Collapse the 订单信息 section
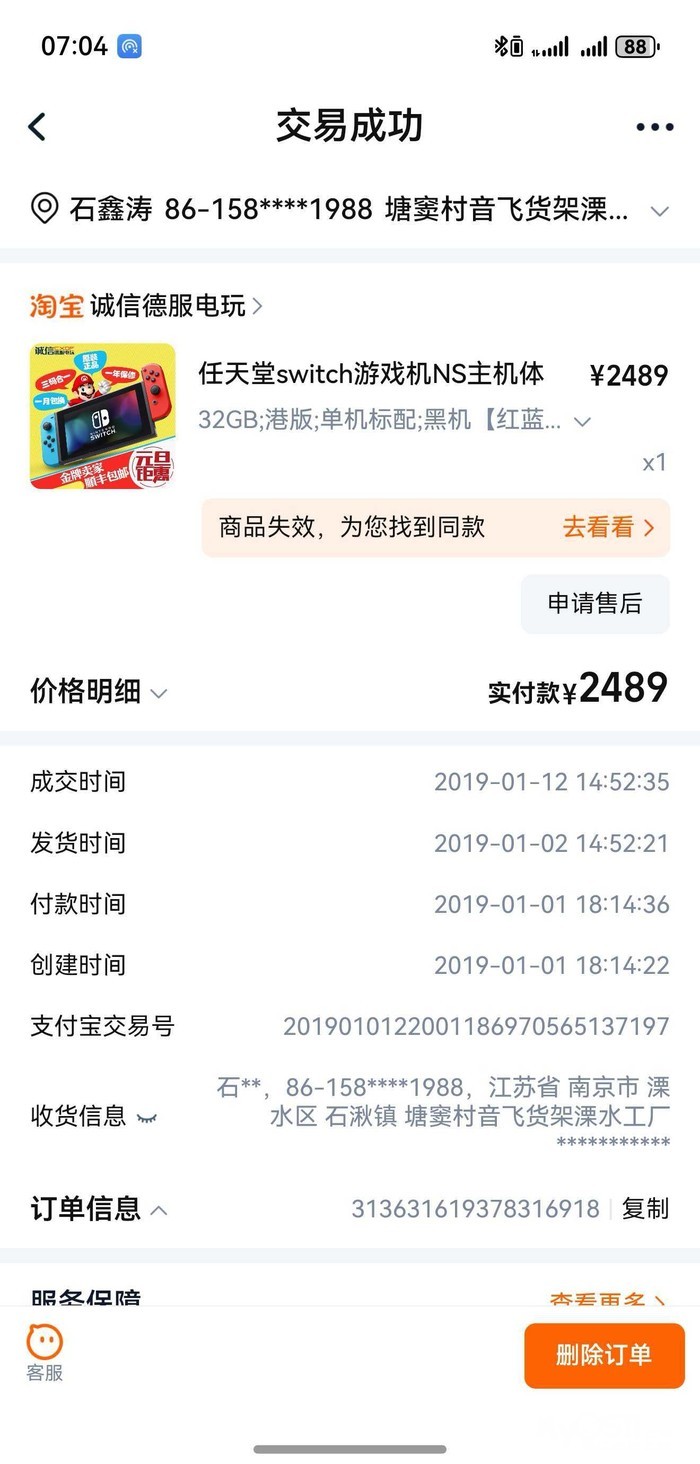 (x=159, y=1210)
